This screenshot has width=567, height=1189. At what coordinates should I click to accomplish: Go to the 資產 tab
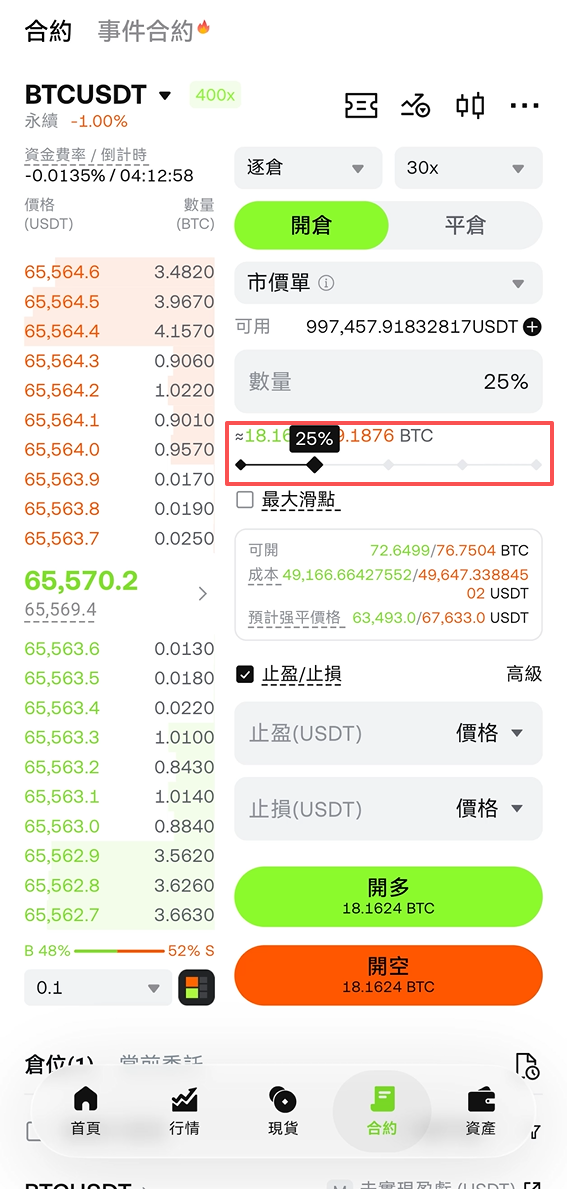pyautogui.click(x=481, y=1112)
